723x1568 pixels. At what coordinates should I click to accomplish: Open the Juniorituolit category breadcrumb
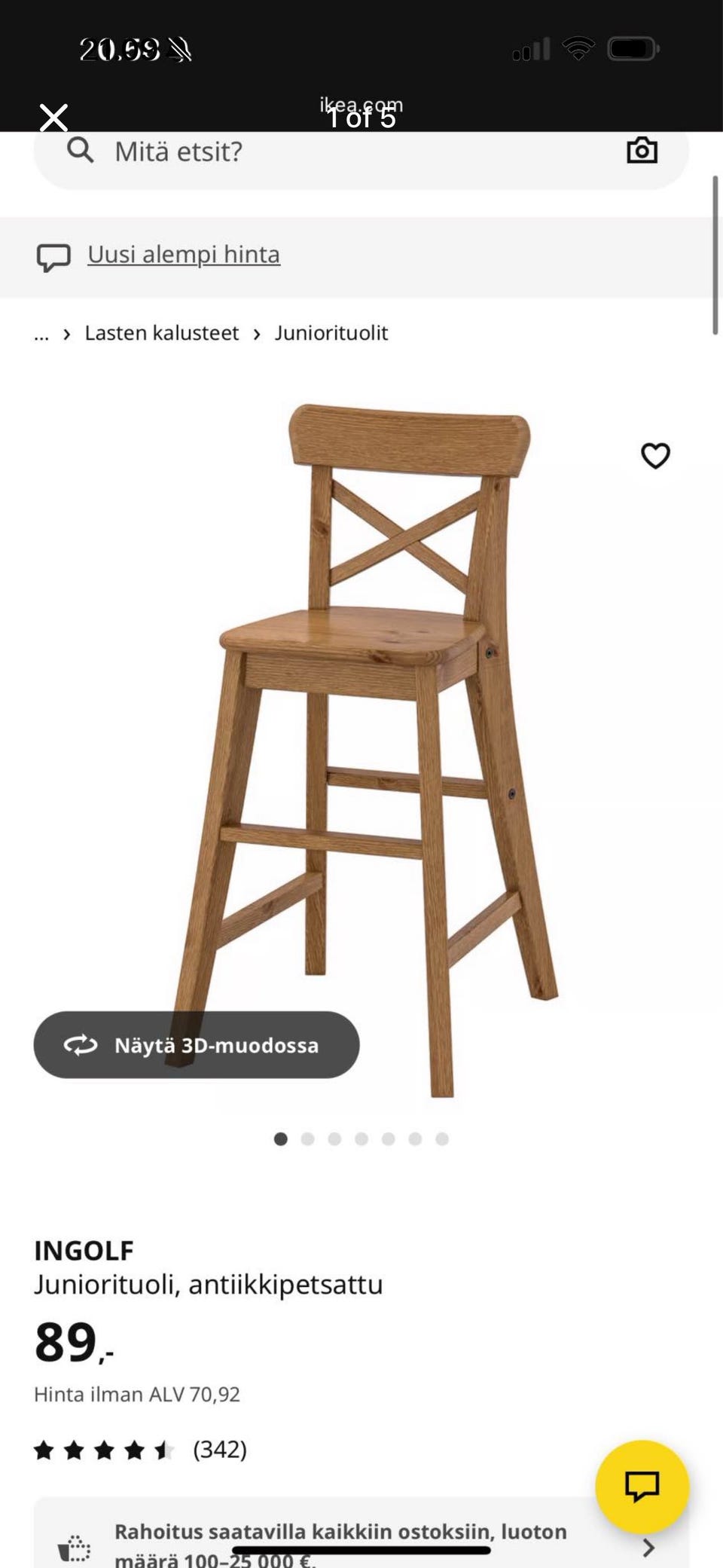click(331, 333)
